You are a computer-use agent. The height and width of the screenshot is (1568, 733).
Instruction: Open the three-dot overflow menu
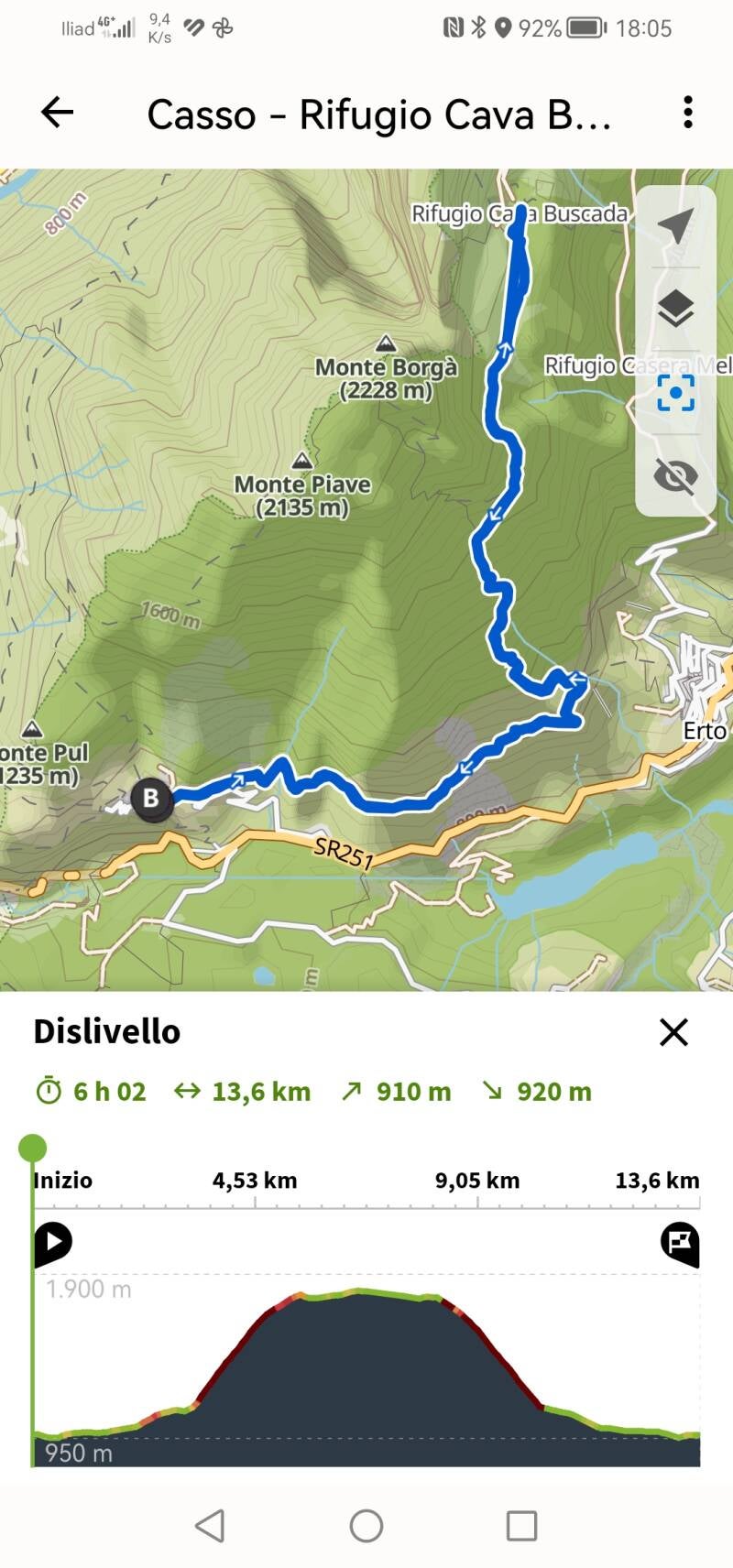pyautogui.click(x=687, y=113)
